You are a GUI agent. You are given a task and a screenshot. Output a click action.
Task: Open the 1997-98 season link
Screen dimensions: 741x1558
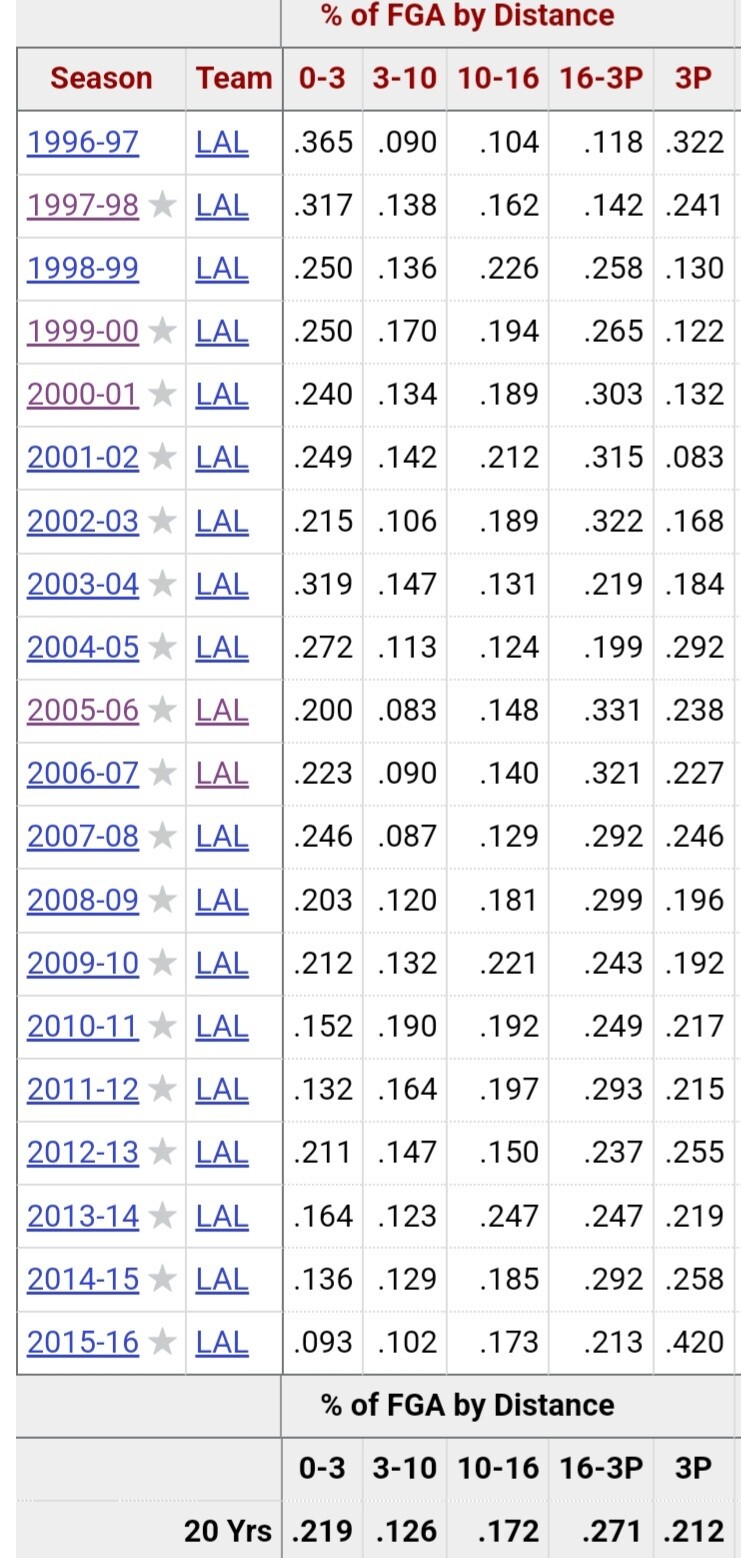tap(83, 205)
